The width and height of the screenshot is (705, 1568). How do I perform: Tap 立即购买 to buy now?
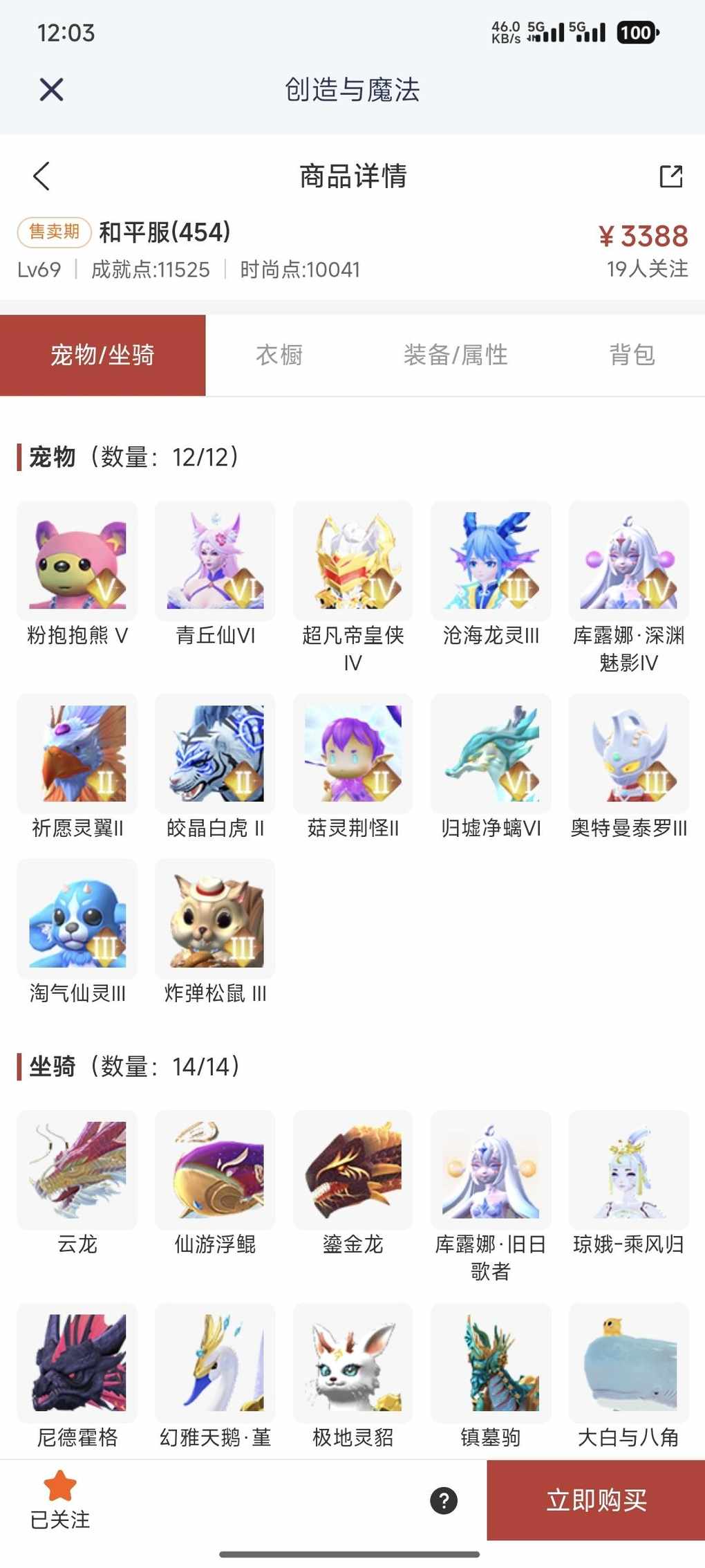[596, 1500]
